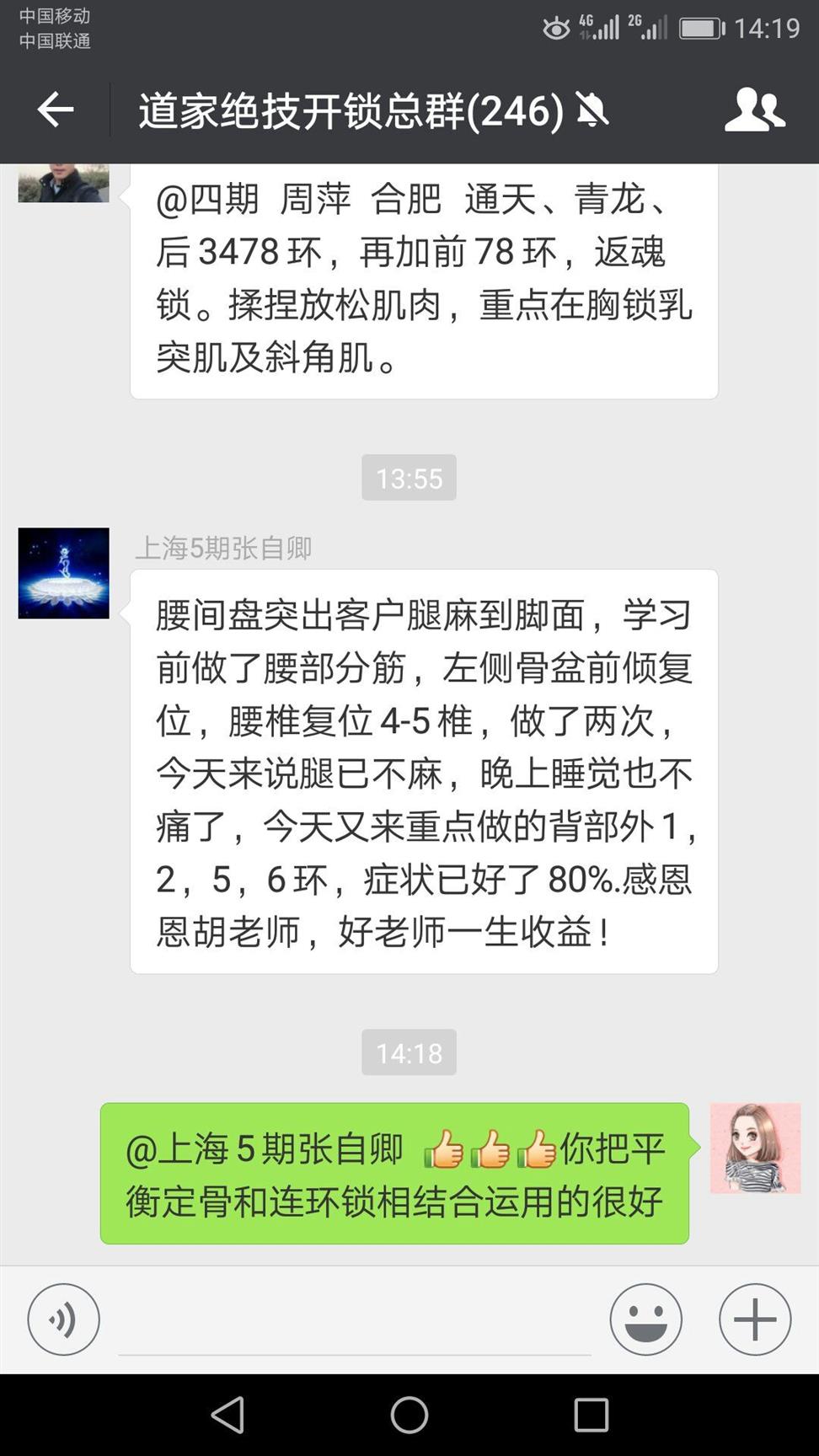The image size is (819, 1456).
Task: Open the plus attachments menu
Action: (x=754, y=1319)
